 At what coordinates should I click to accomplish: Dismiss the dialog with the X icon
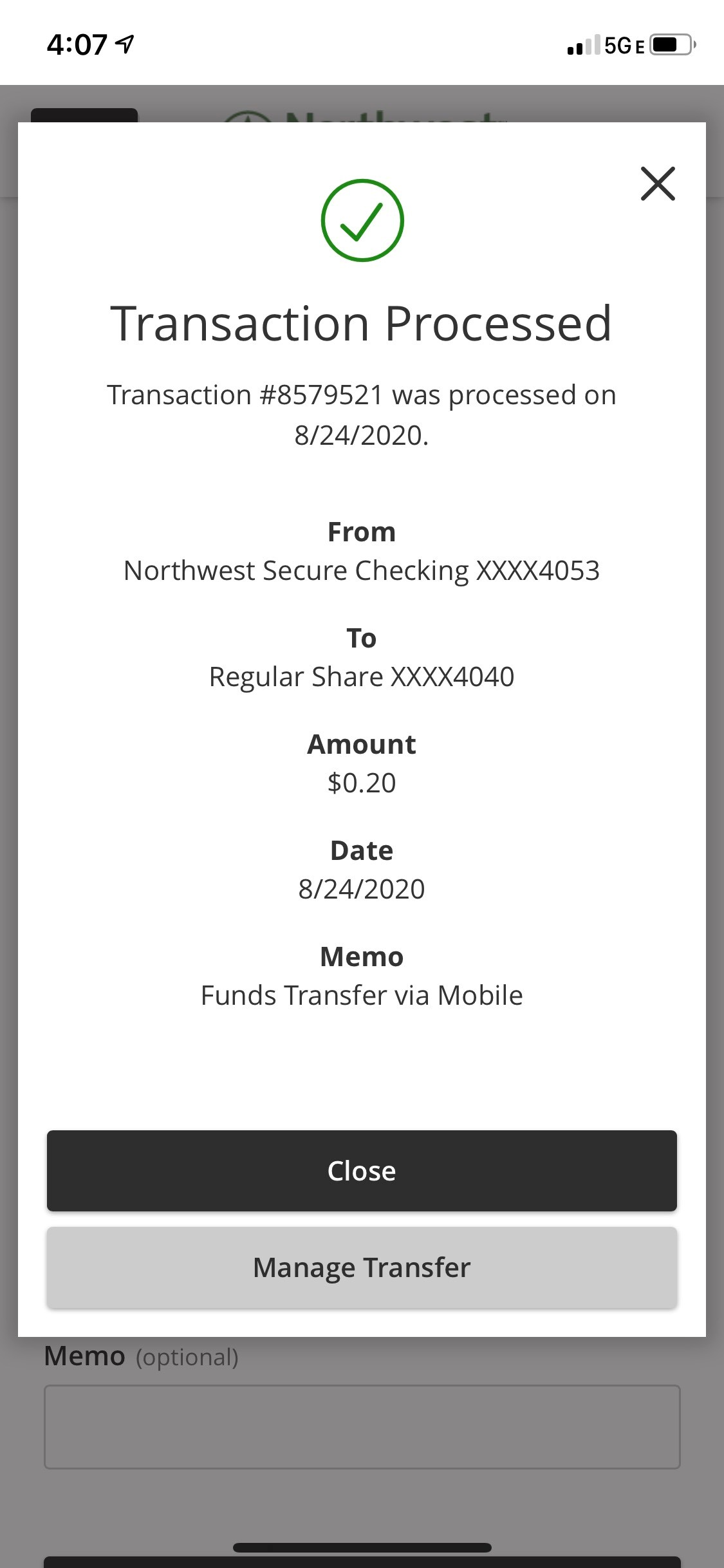pyautogui.click(x=658, y=183)
